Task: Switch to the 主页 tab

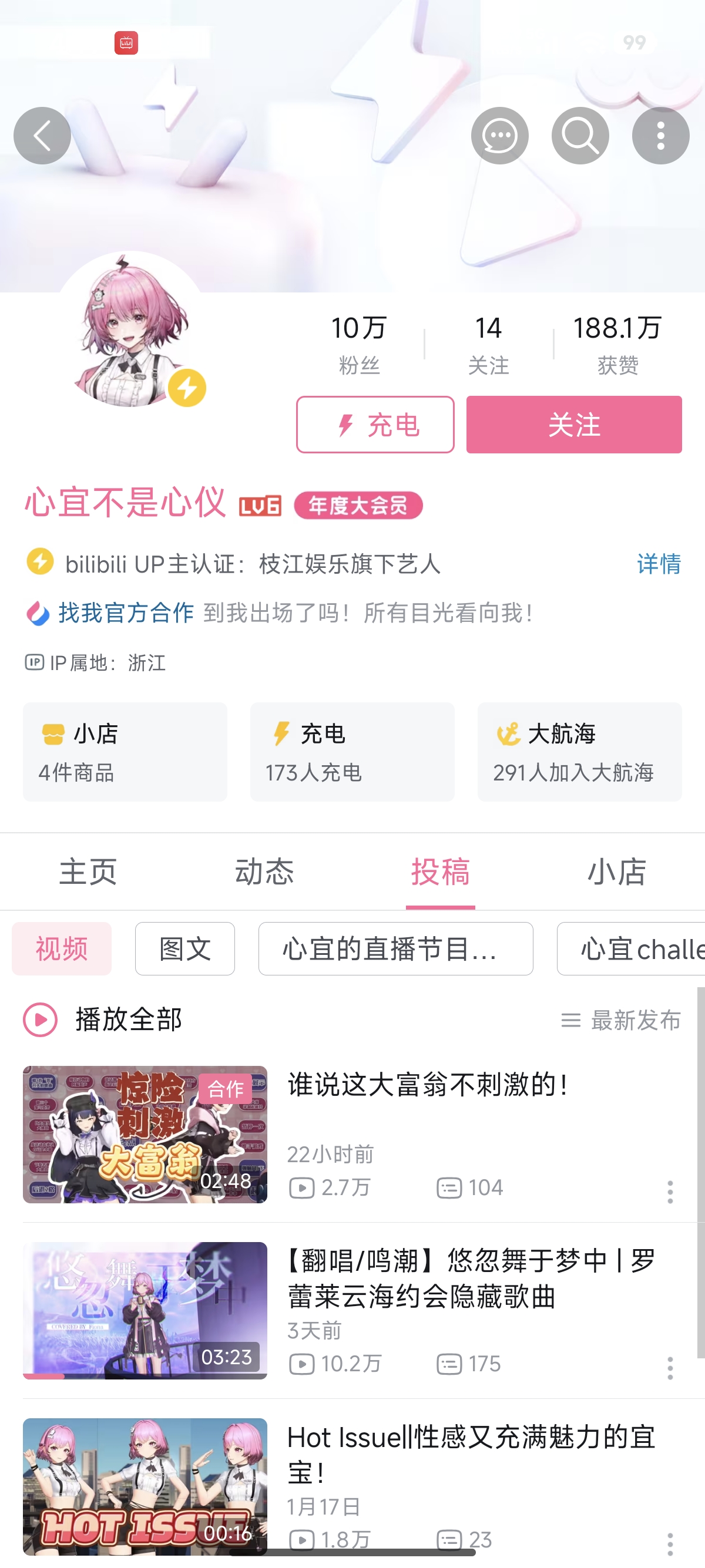Action: point(88,871)
